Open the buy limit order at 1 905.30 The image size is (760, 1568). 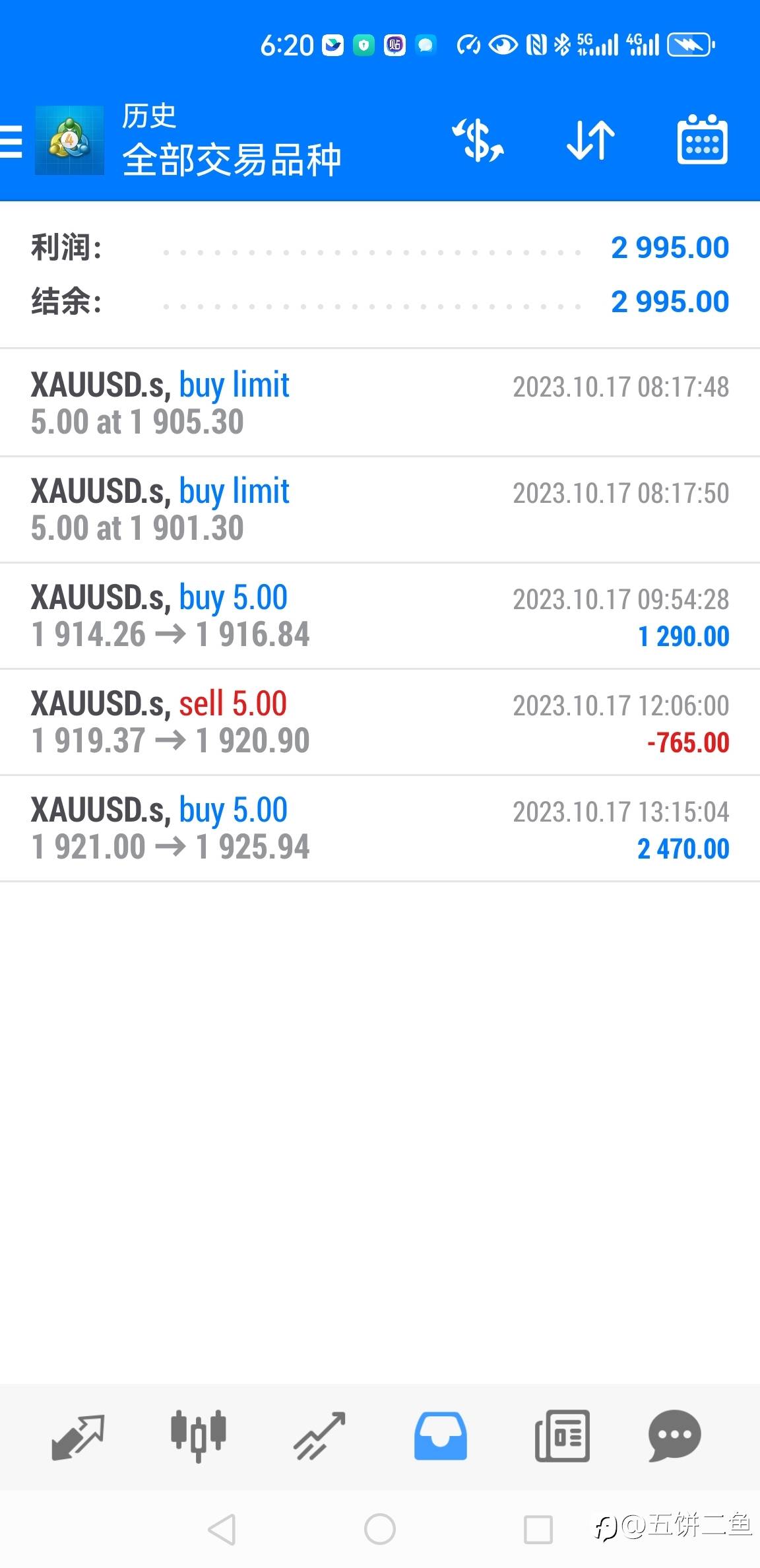pos(380,403)
